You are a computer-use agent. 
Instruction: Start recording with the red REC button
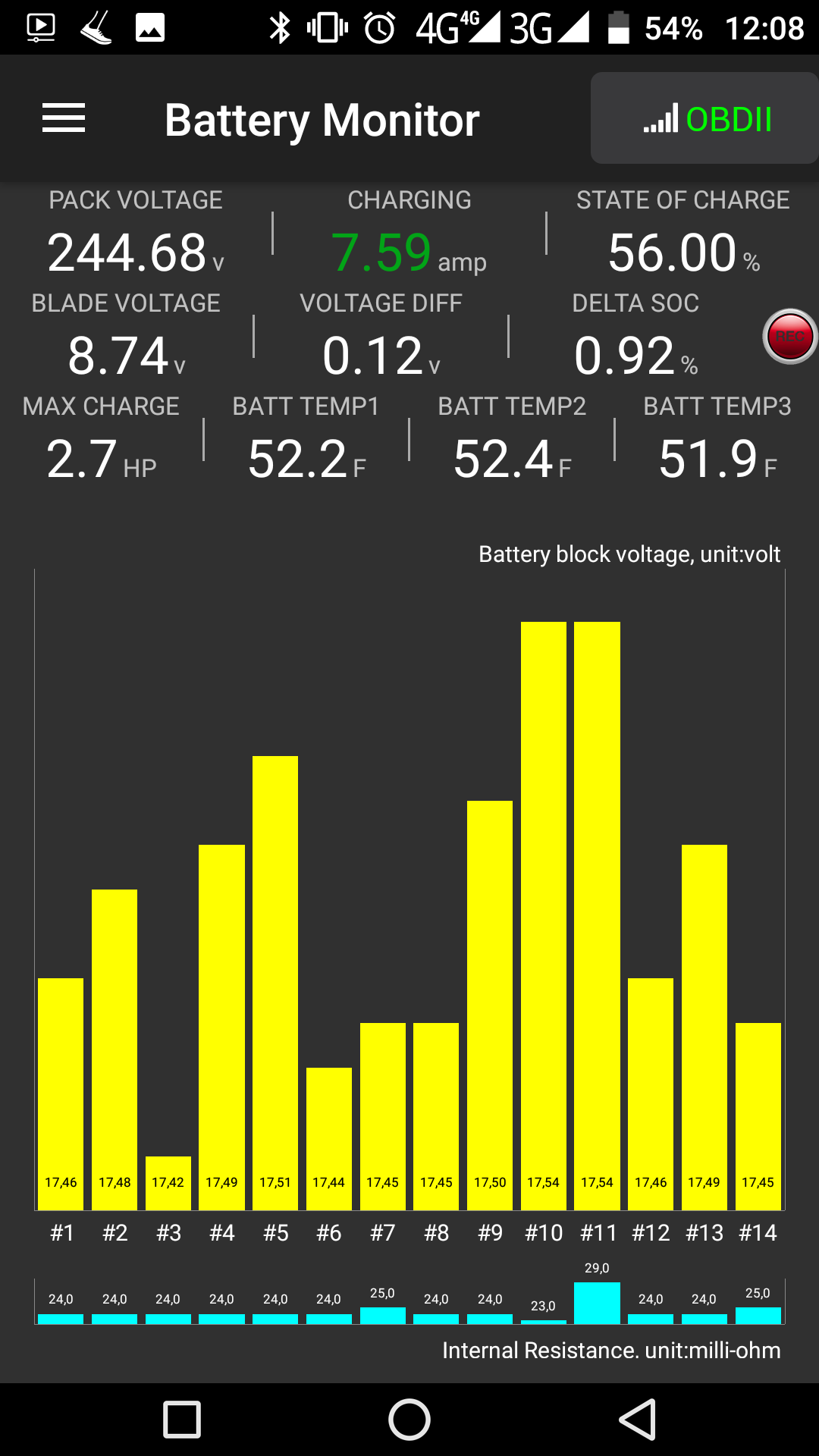tap(789, 337)
